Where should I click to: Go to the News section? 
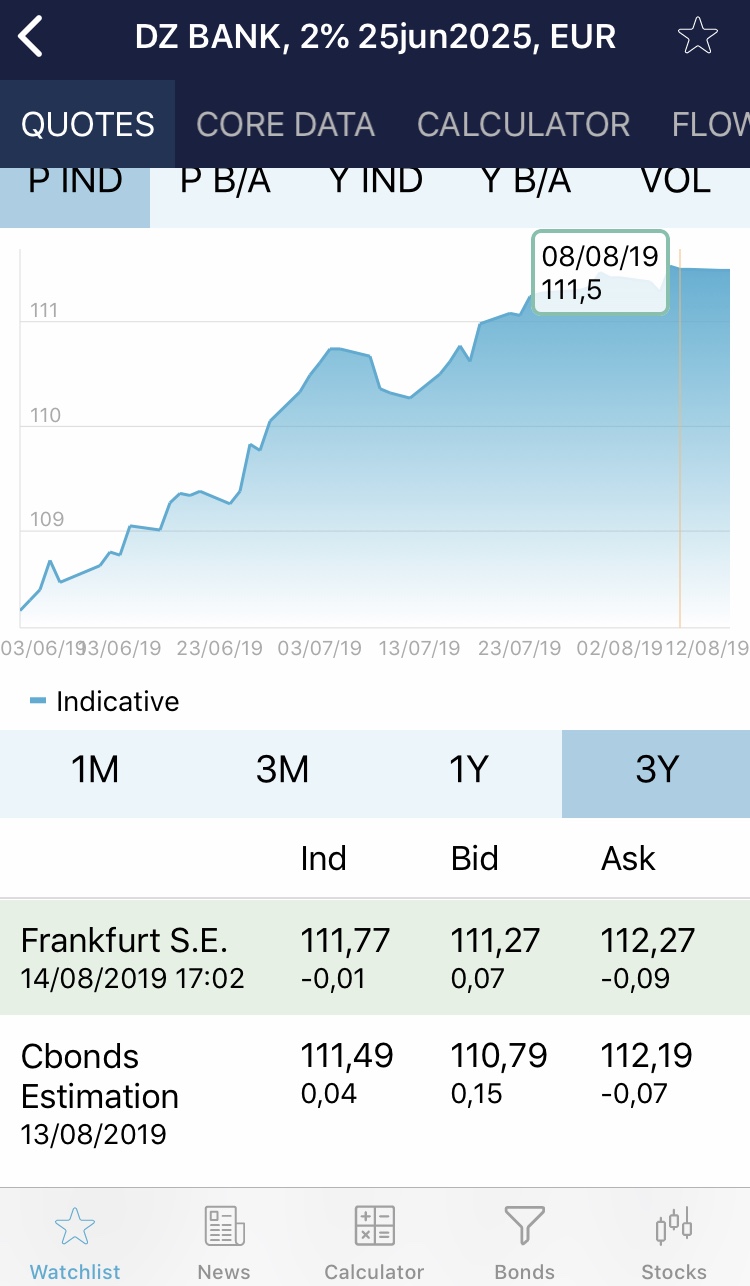coord(224,1242)
